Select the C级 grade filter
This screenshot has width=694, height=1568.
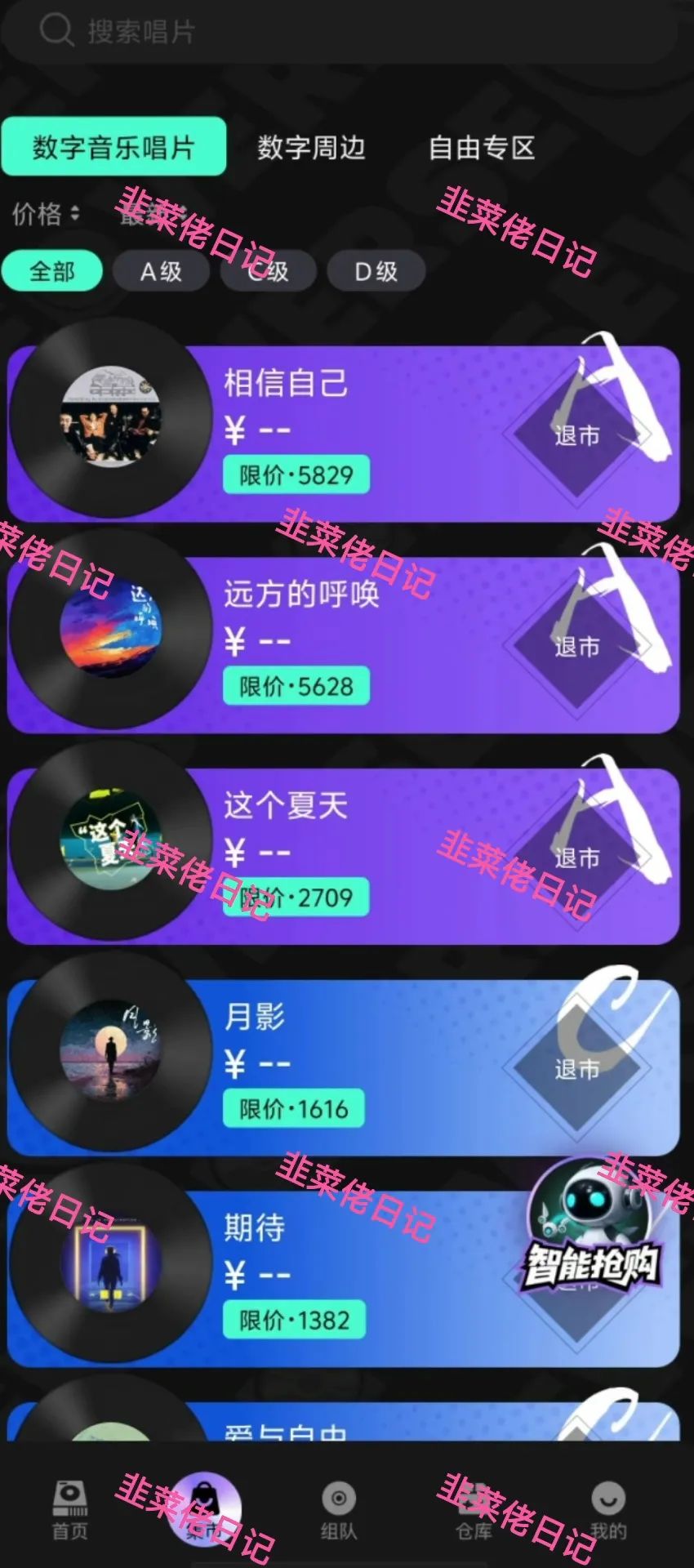(268, 269)
